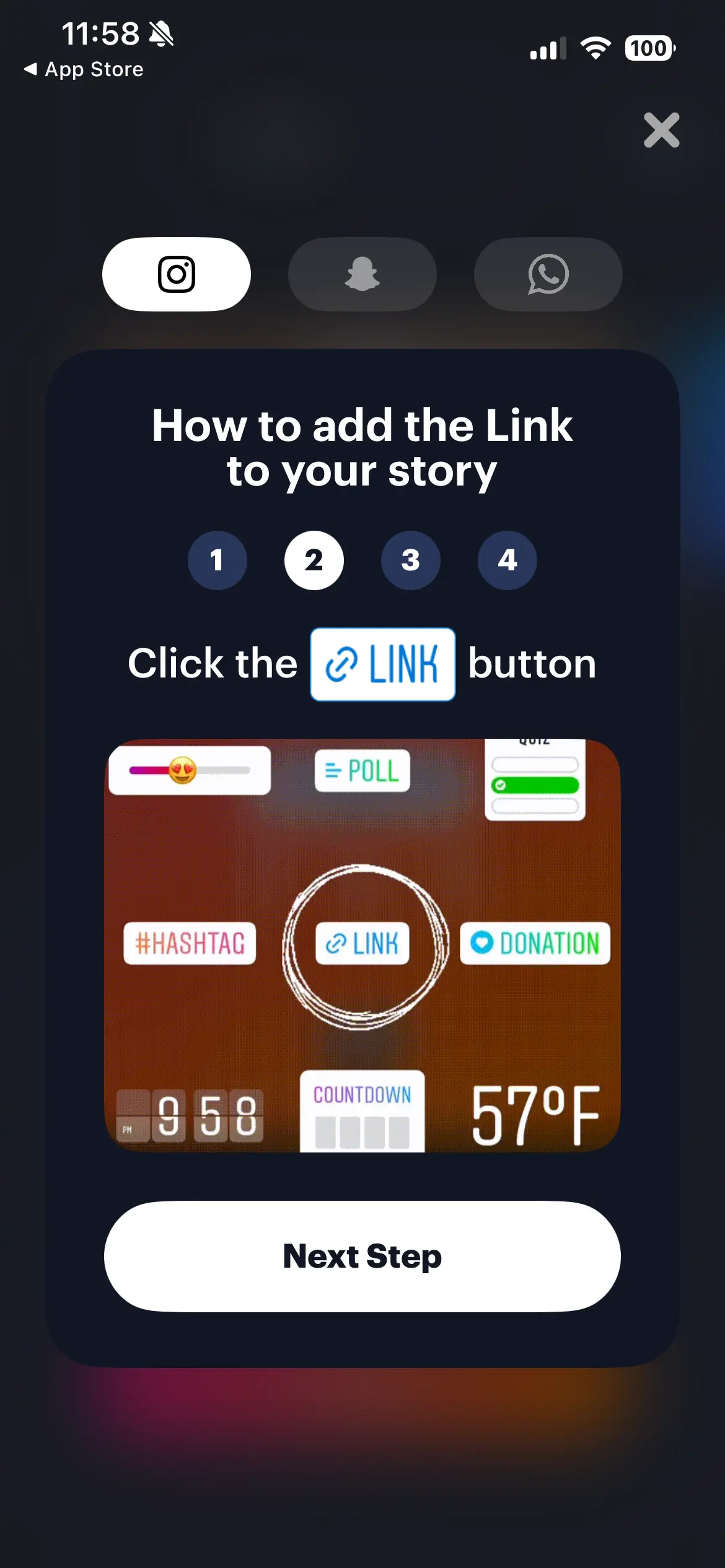Switch to the Instagram instructions tab
The height and width of the screenshot is (1568, 725).
177,274
